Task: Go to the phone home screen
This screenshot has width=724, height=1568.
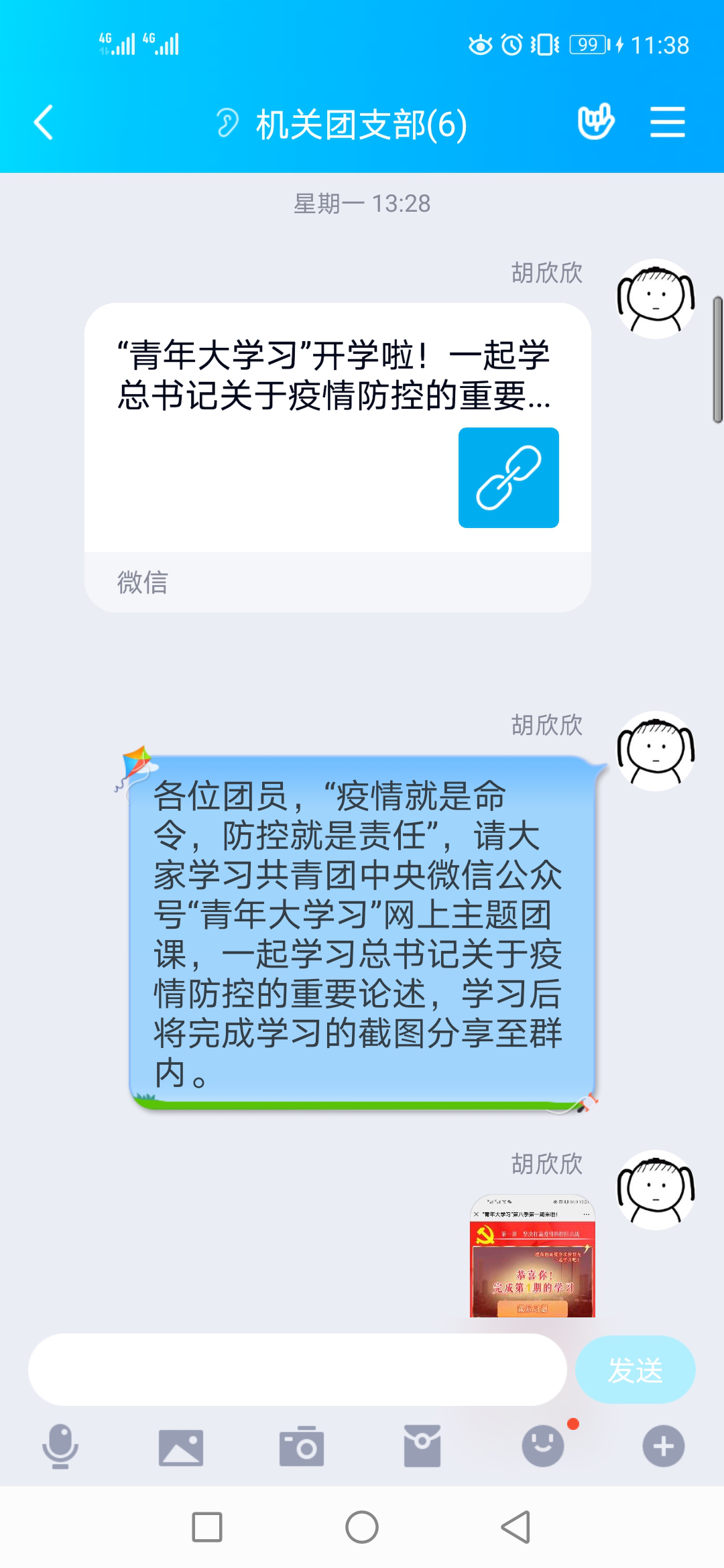Action: (362, 1528)
